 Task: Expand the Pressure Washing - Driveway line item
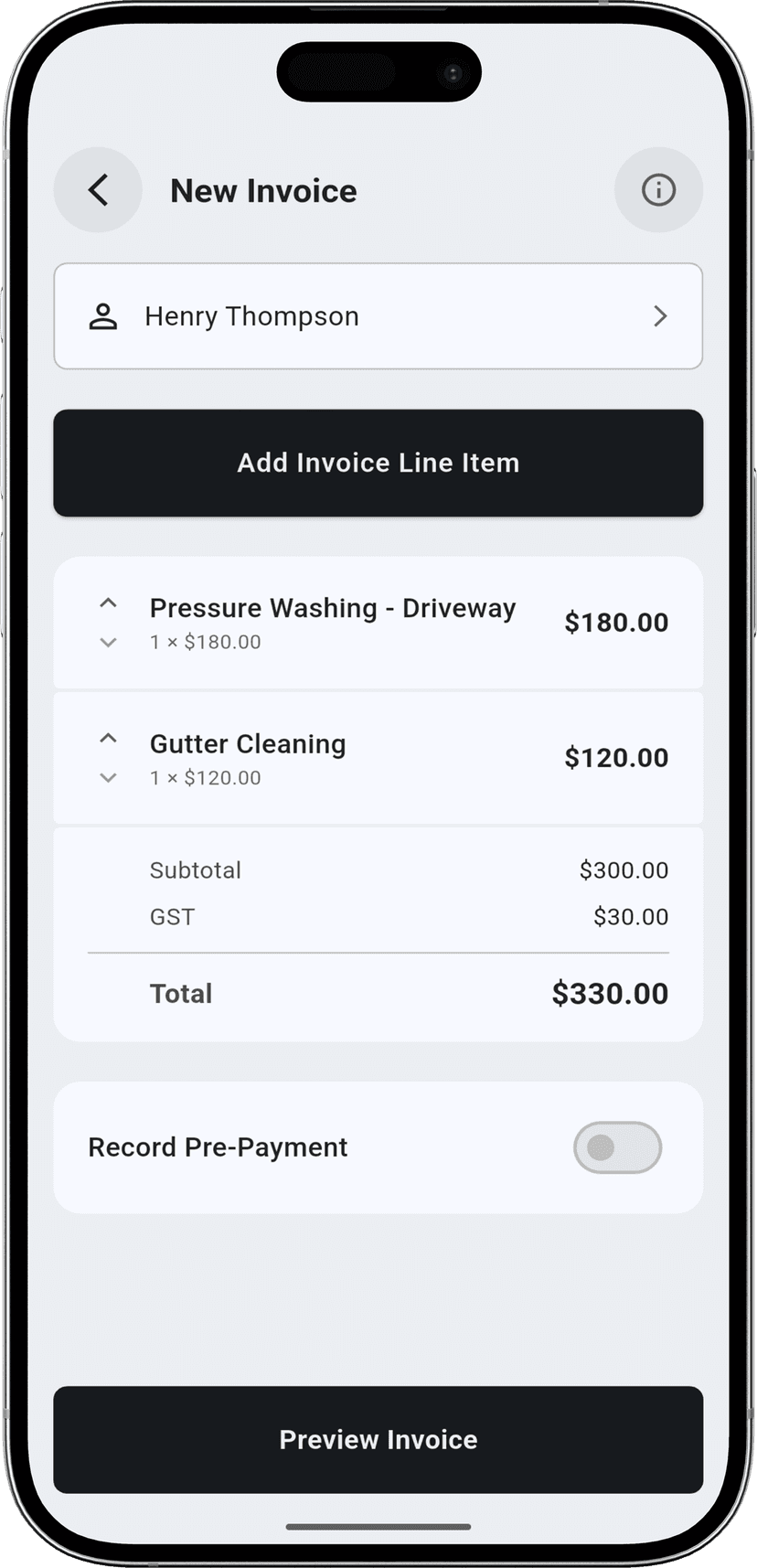[108, 643]
